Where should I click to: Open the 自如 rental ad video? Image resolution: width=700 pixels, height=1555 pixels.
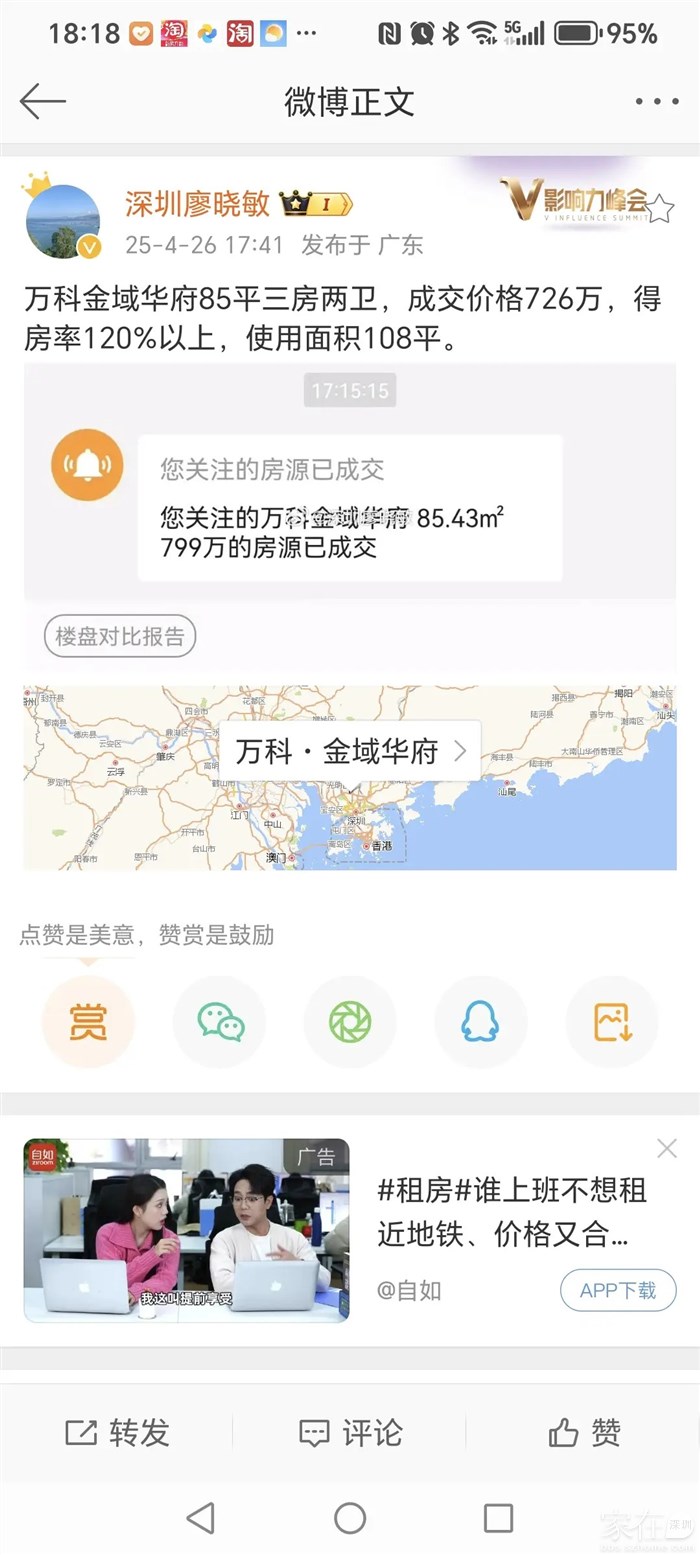coord(186,1230)
